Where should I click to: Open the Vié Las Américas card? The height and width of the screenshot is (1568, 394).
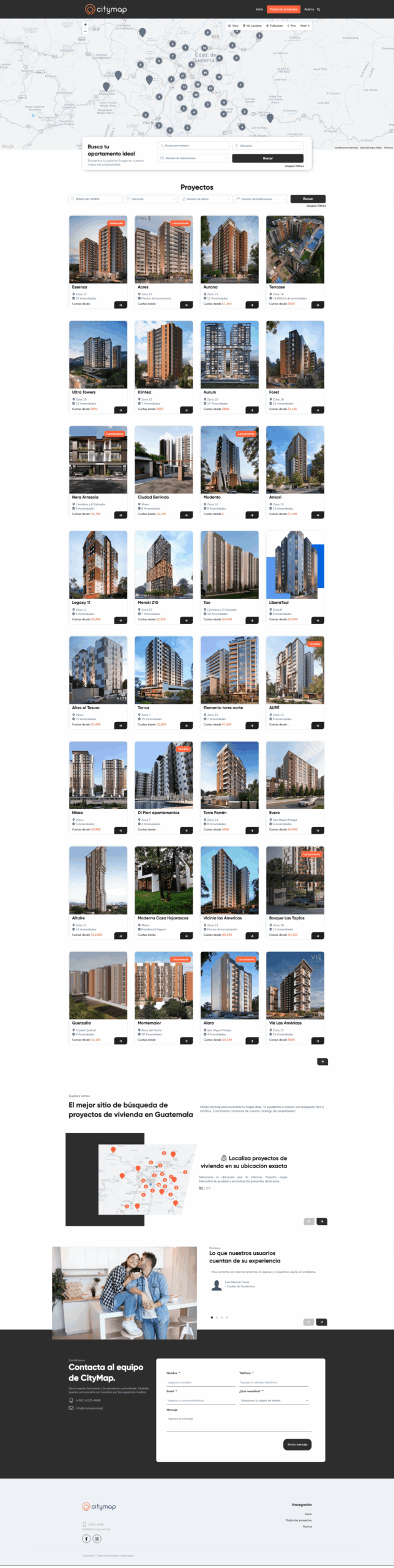(295, 985)
